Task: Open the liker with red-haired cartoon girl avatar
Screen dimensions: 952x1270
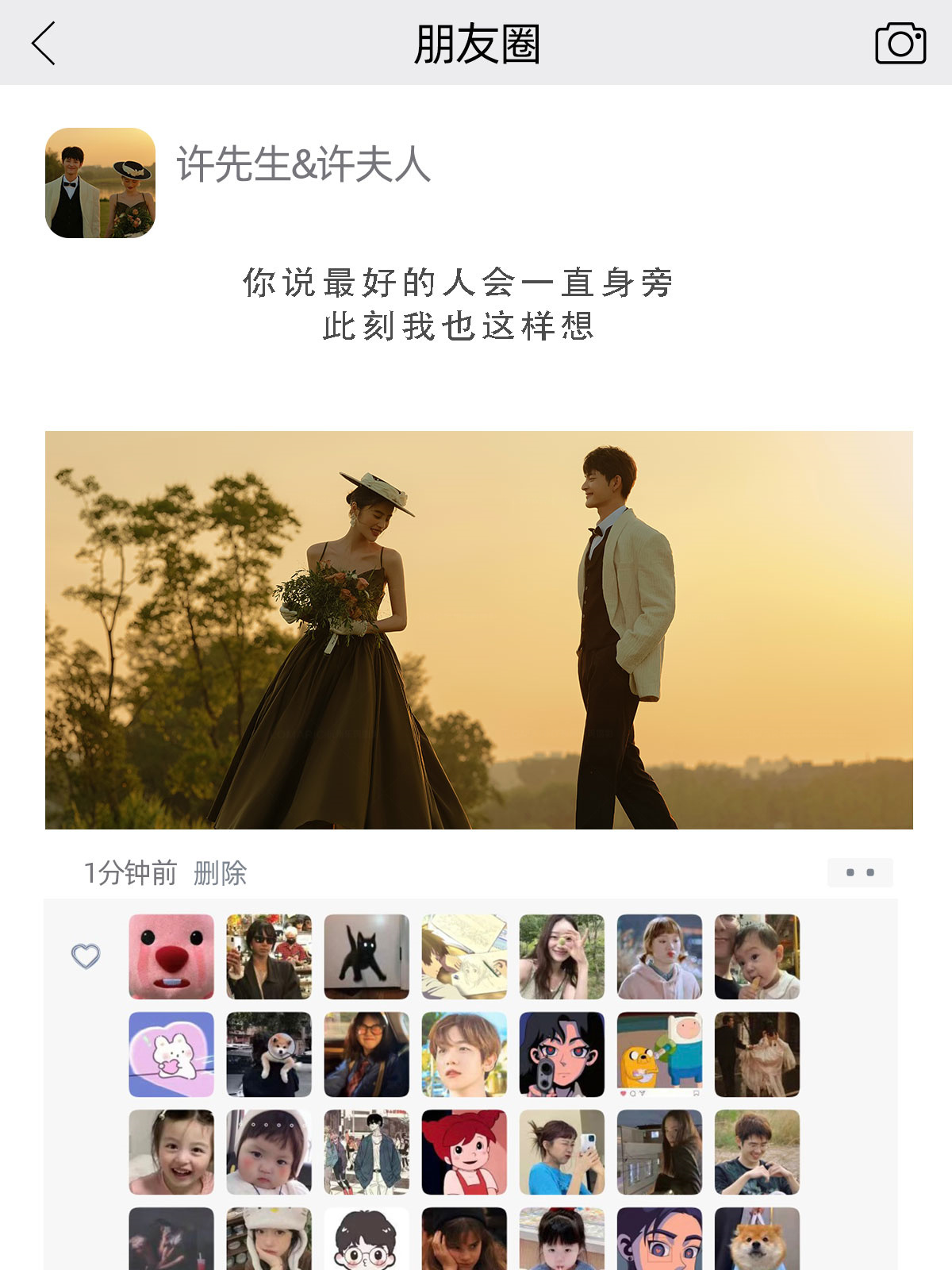Action: [464, 1152]
